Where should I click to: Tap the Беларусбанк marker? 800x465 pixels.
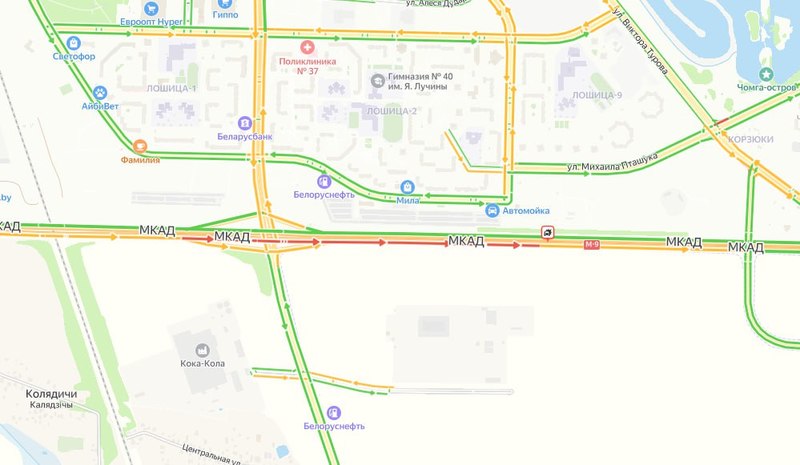tap(245, 120)
